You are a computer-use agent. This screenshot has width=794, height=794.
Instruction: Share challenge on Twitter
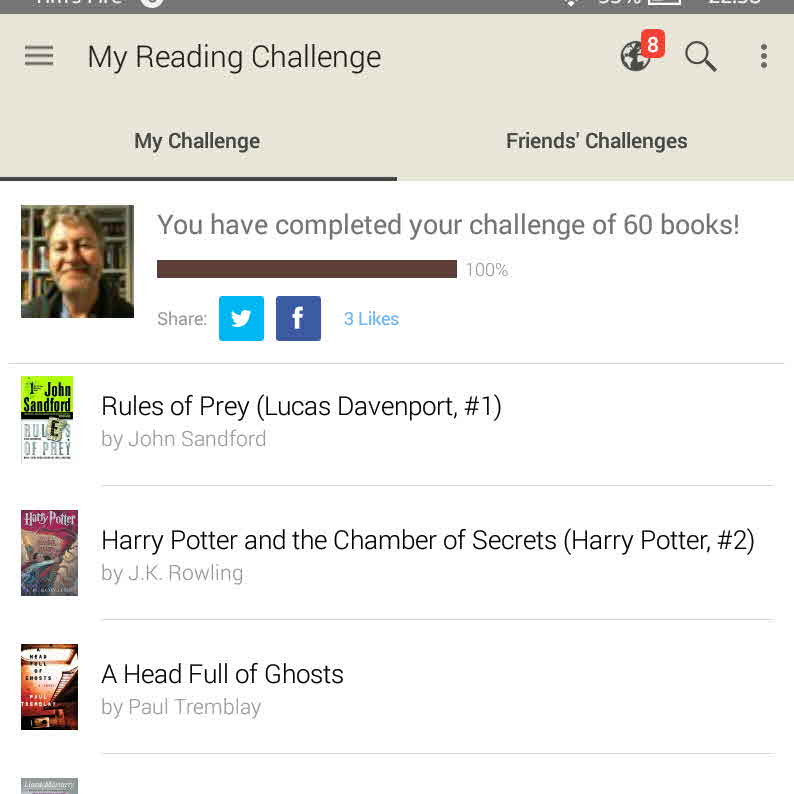pyautogui.click(x=241, y=319)
